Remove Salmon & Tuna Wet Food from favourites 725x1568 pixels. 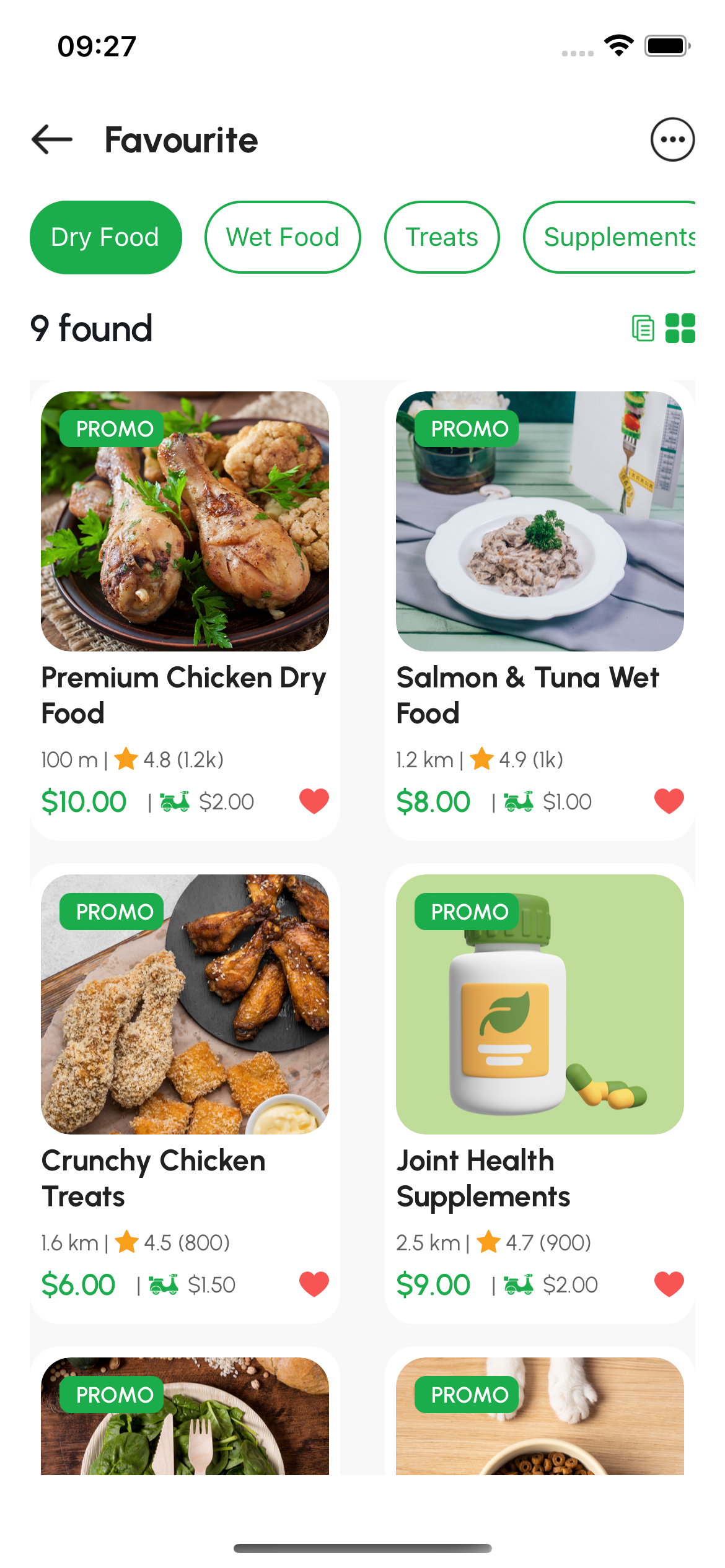[669, 801]
